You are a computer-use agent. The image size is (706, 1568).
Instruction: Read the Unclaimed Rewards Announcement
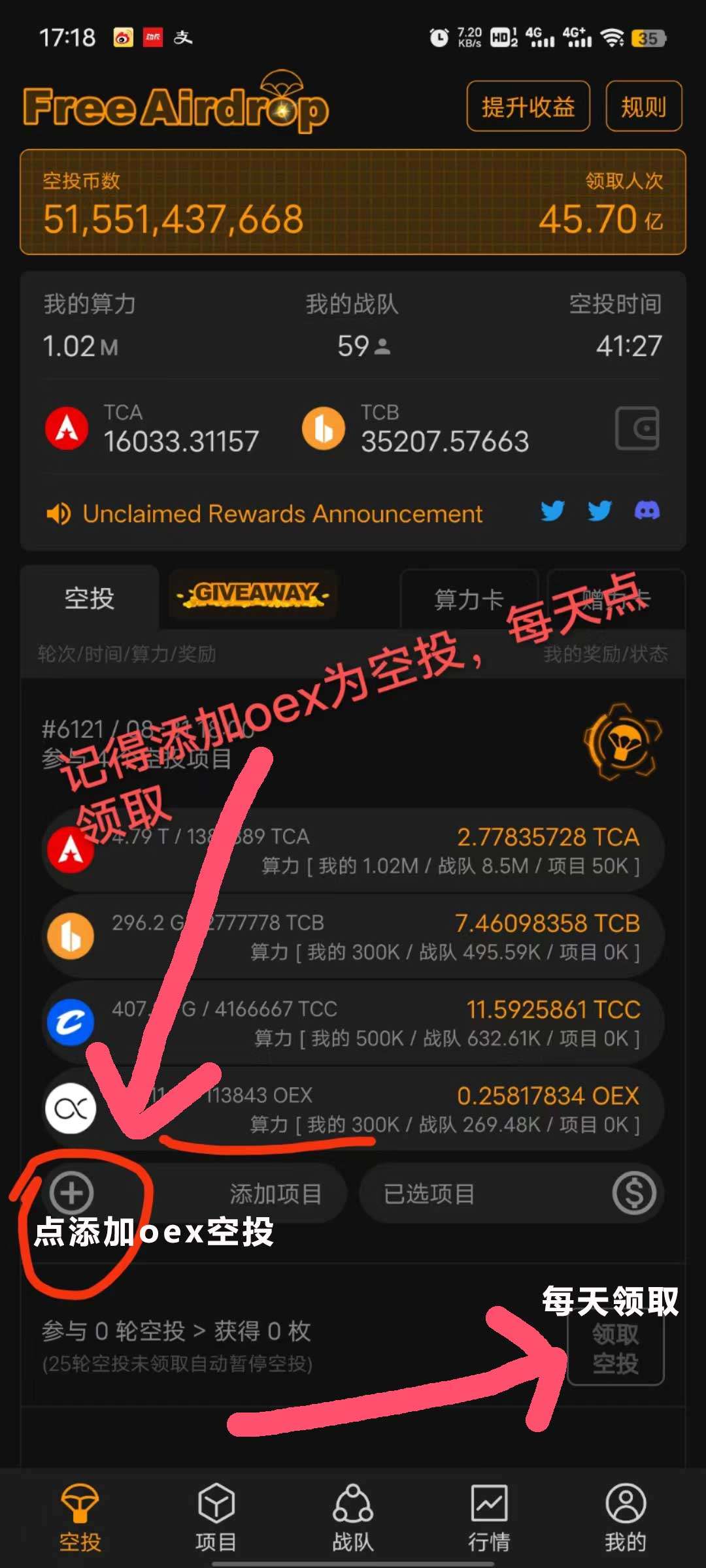pyautogui.click(x=282, y=514)
